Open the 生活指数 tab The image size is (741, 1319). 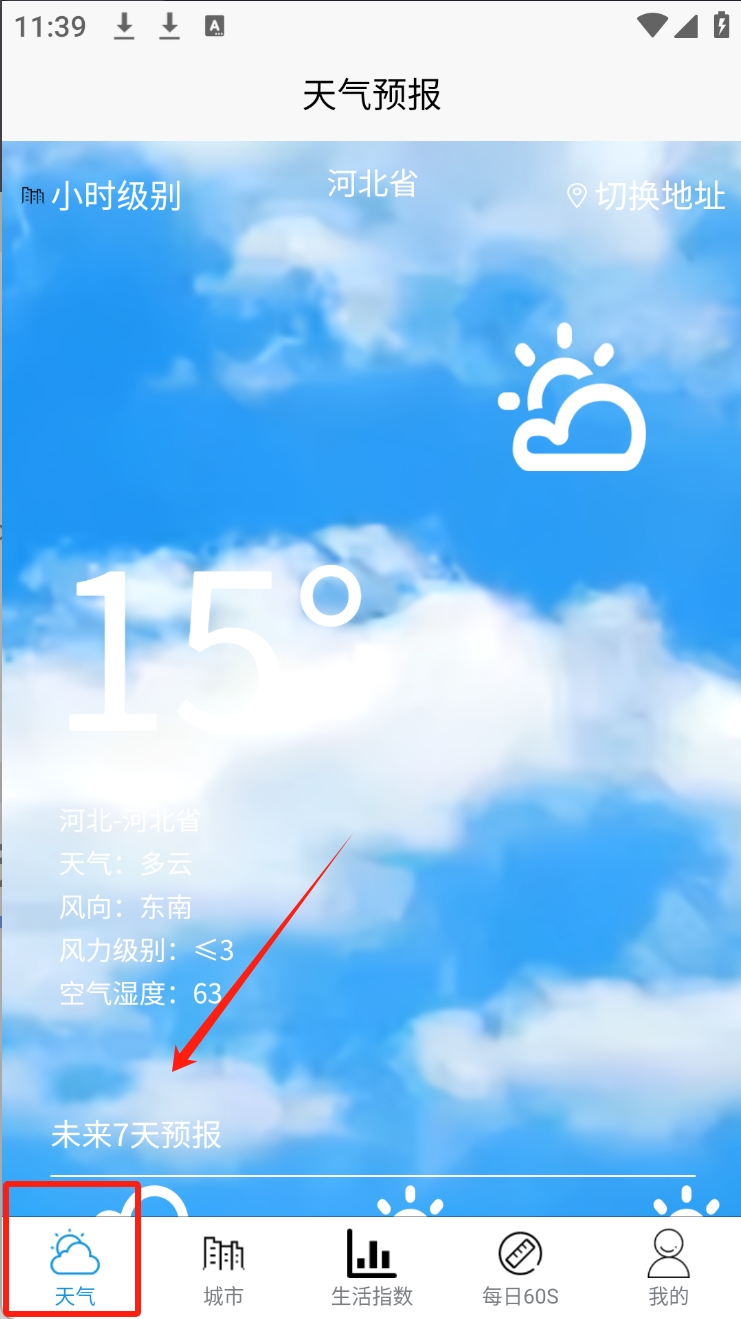(371, 1268)
